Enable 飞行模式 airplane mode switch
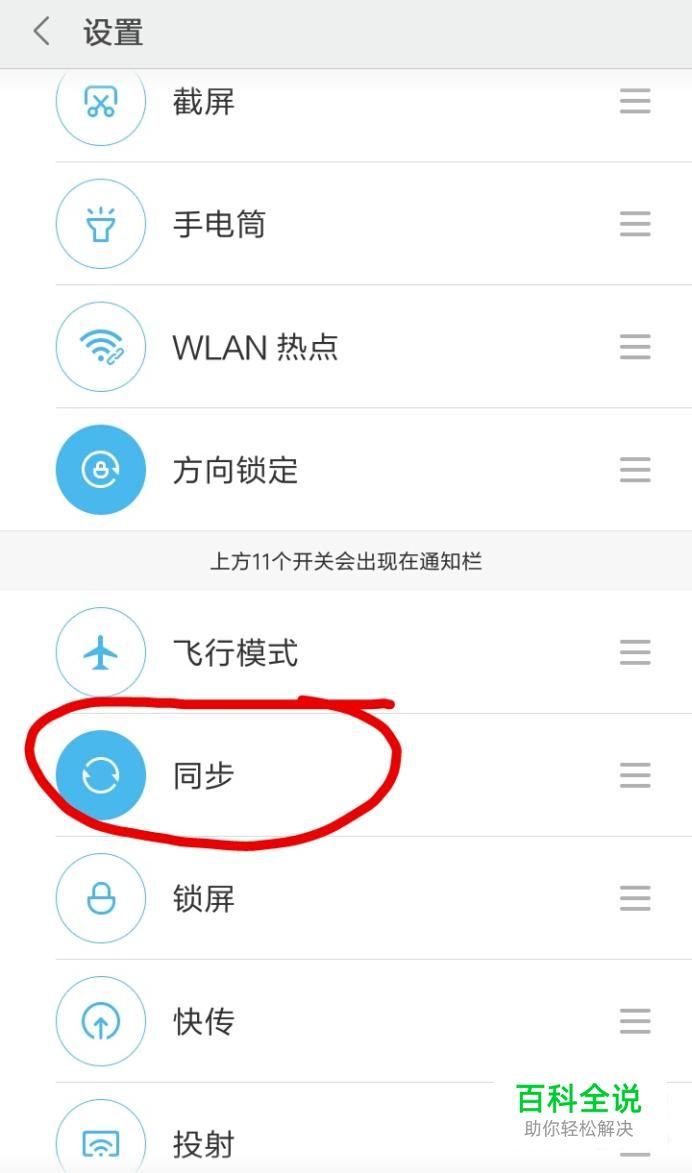Viewport: 692px width, 1173px height. coord(101,652)
